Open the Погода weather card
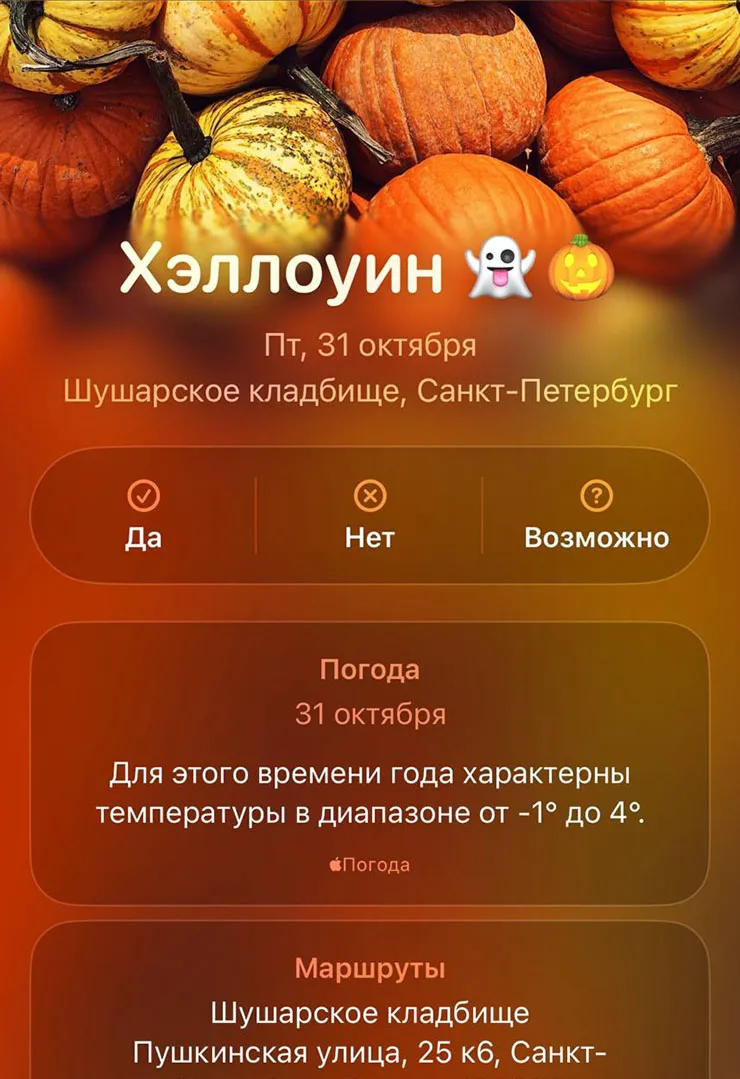This screenshot has width=740, height=1079. click(x=369, y=764)
